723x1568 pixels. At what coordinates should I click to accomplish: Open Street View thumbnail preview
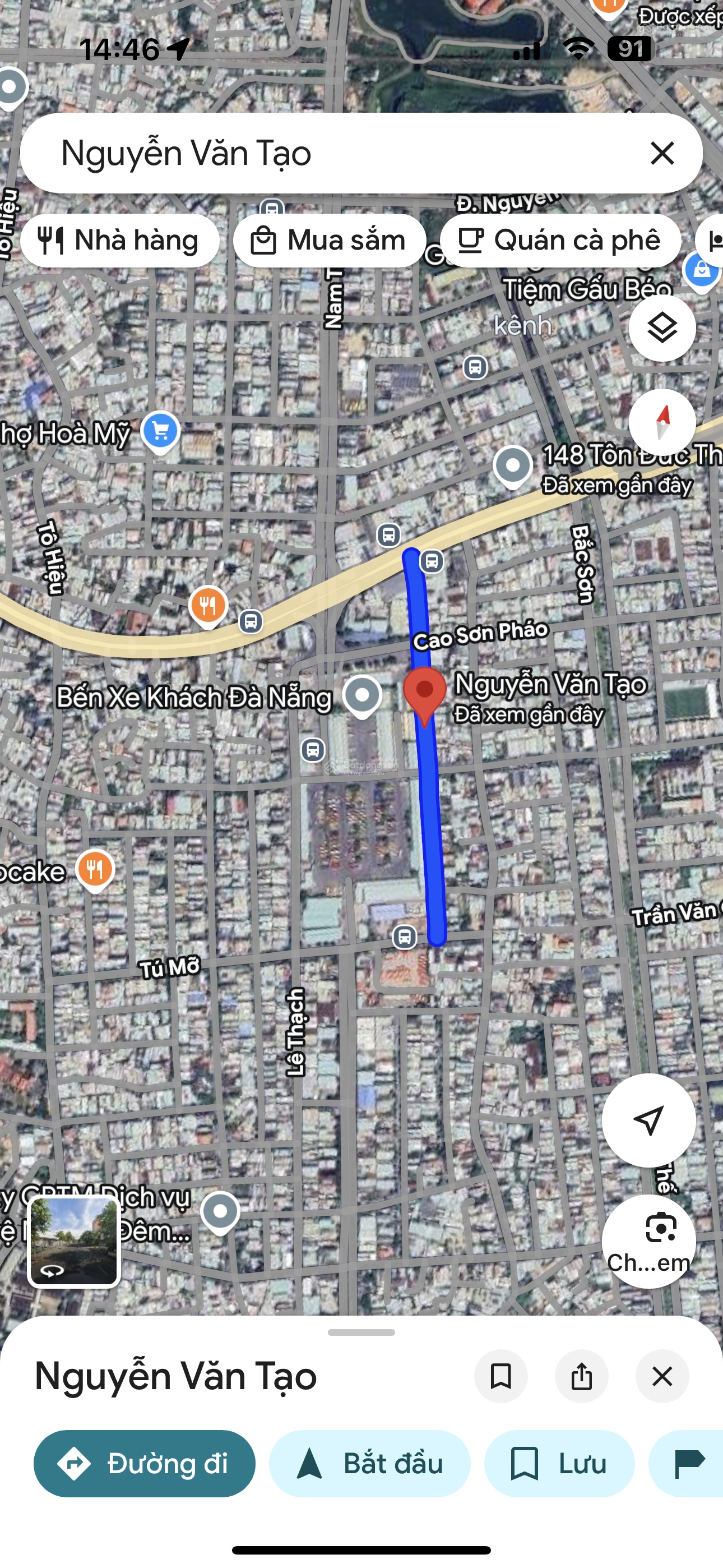tap(73, 1240)
